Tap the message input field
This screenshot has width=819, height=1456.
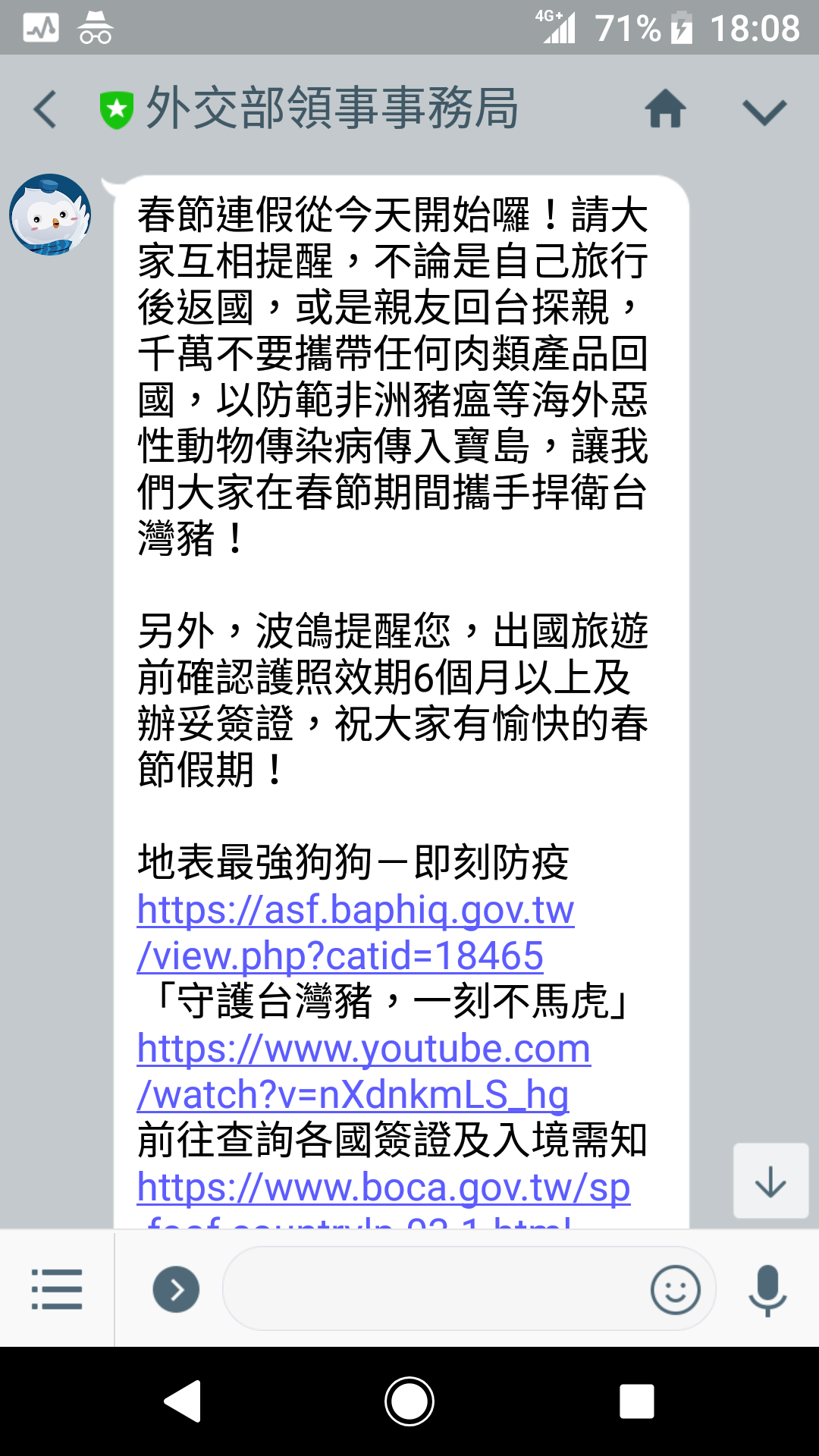point(436,1289)
